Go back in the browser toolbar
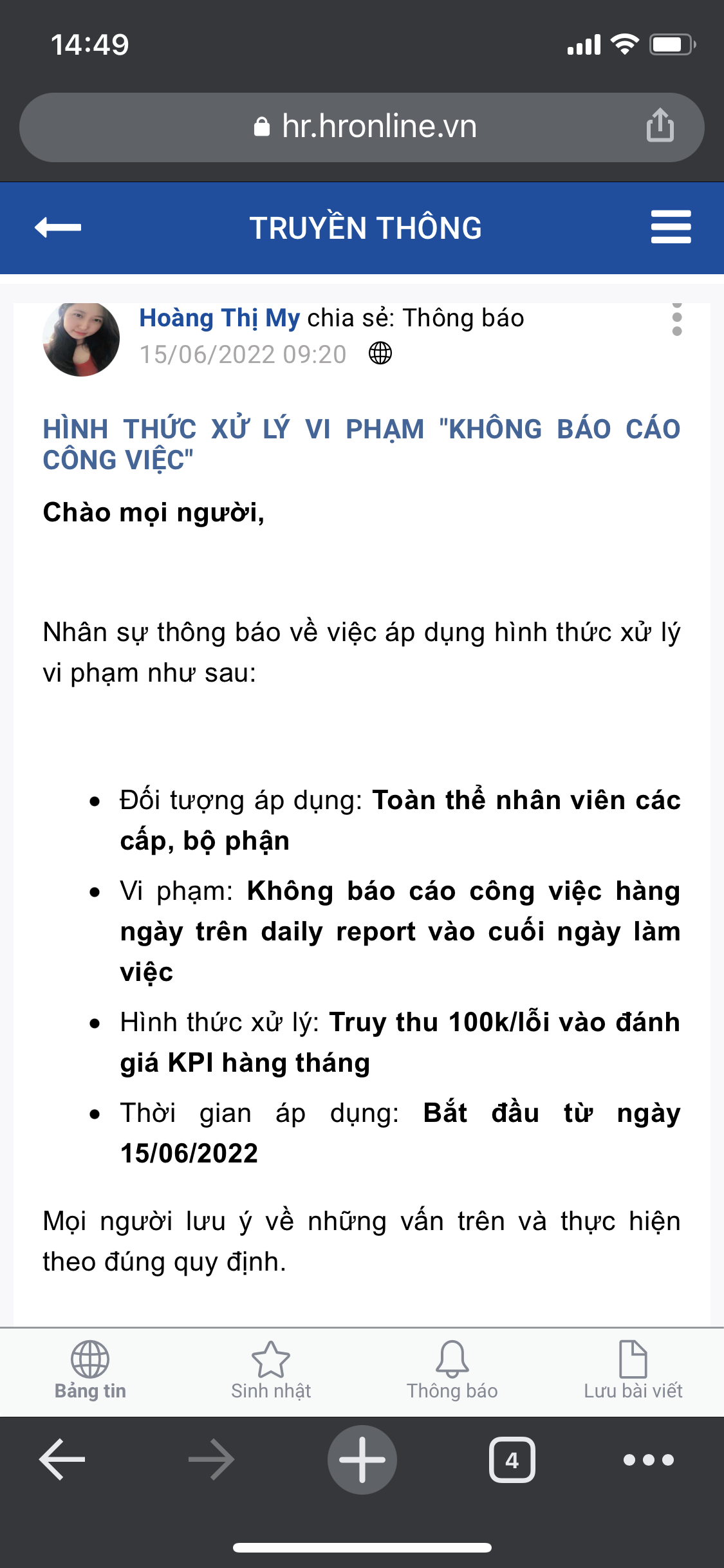Image resolution: width=724 pixels, height=1568 pixels. tap(62, 1460)
